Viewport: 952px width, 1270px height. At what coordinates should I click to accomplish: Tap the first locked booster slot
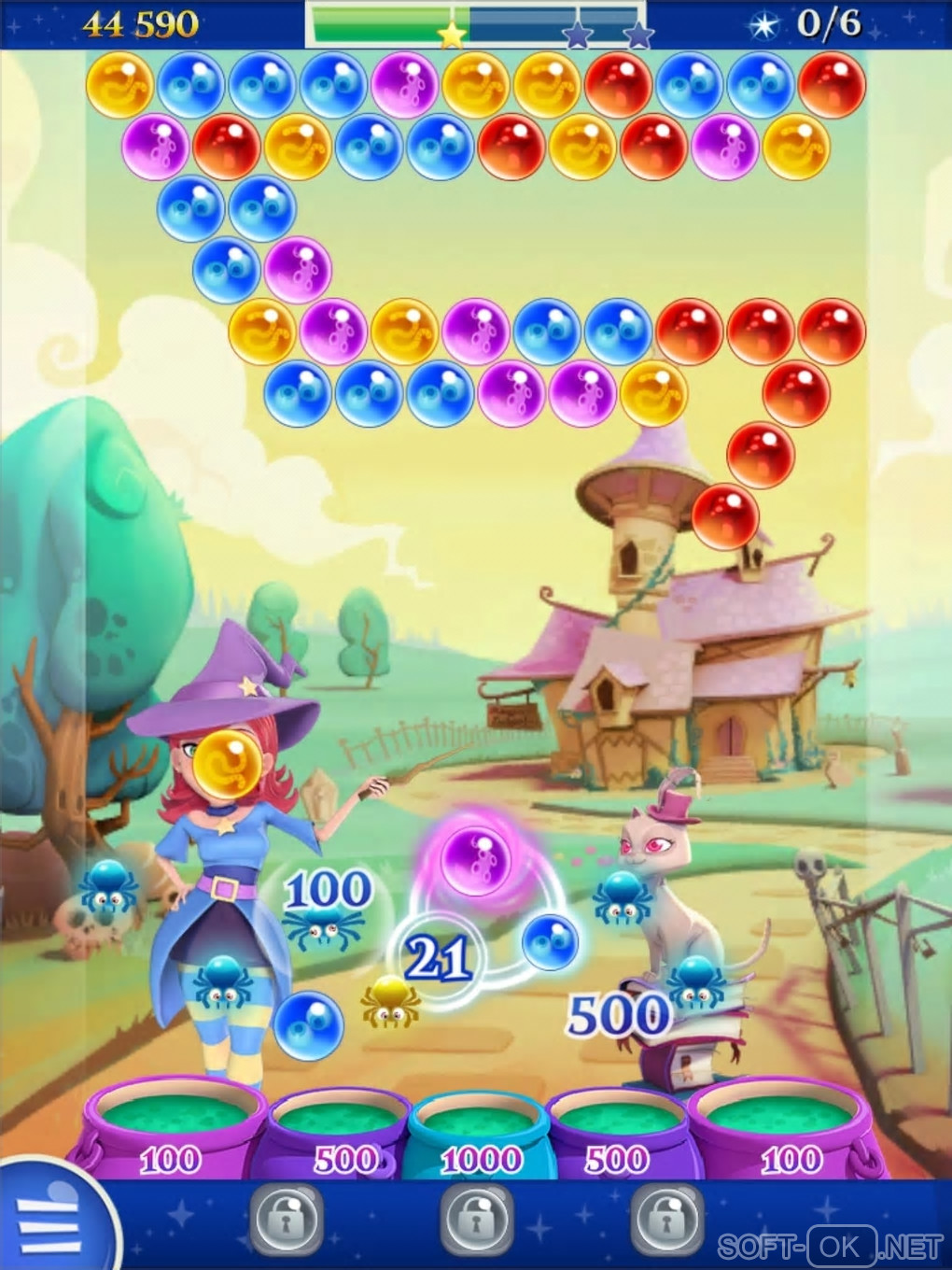pyautogui.click(x=287, y=1219)
